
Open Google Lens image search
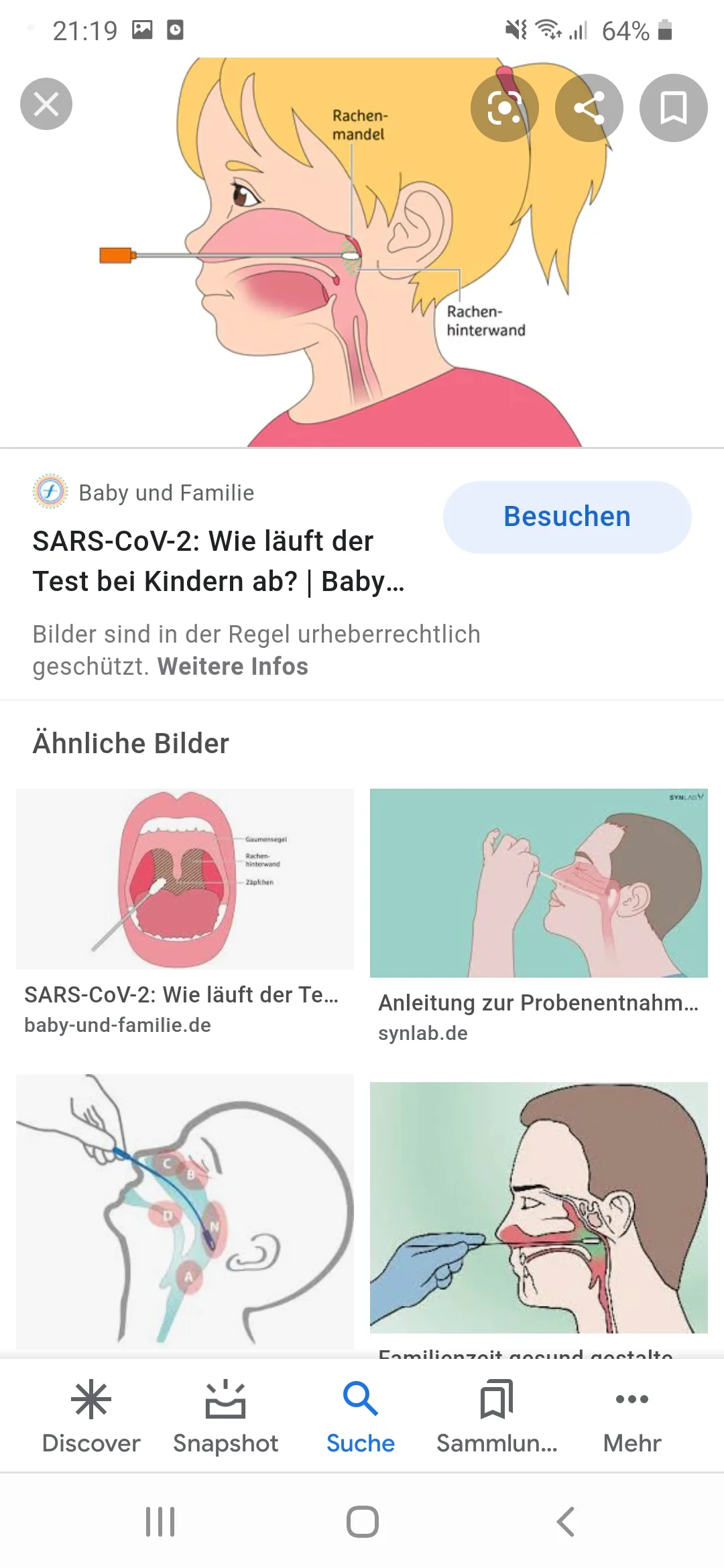(x=505, y=107)
